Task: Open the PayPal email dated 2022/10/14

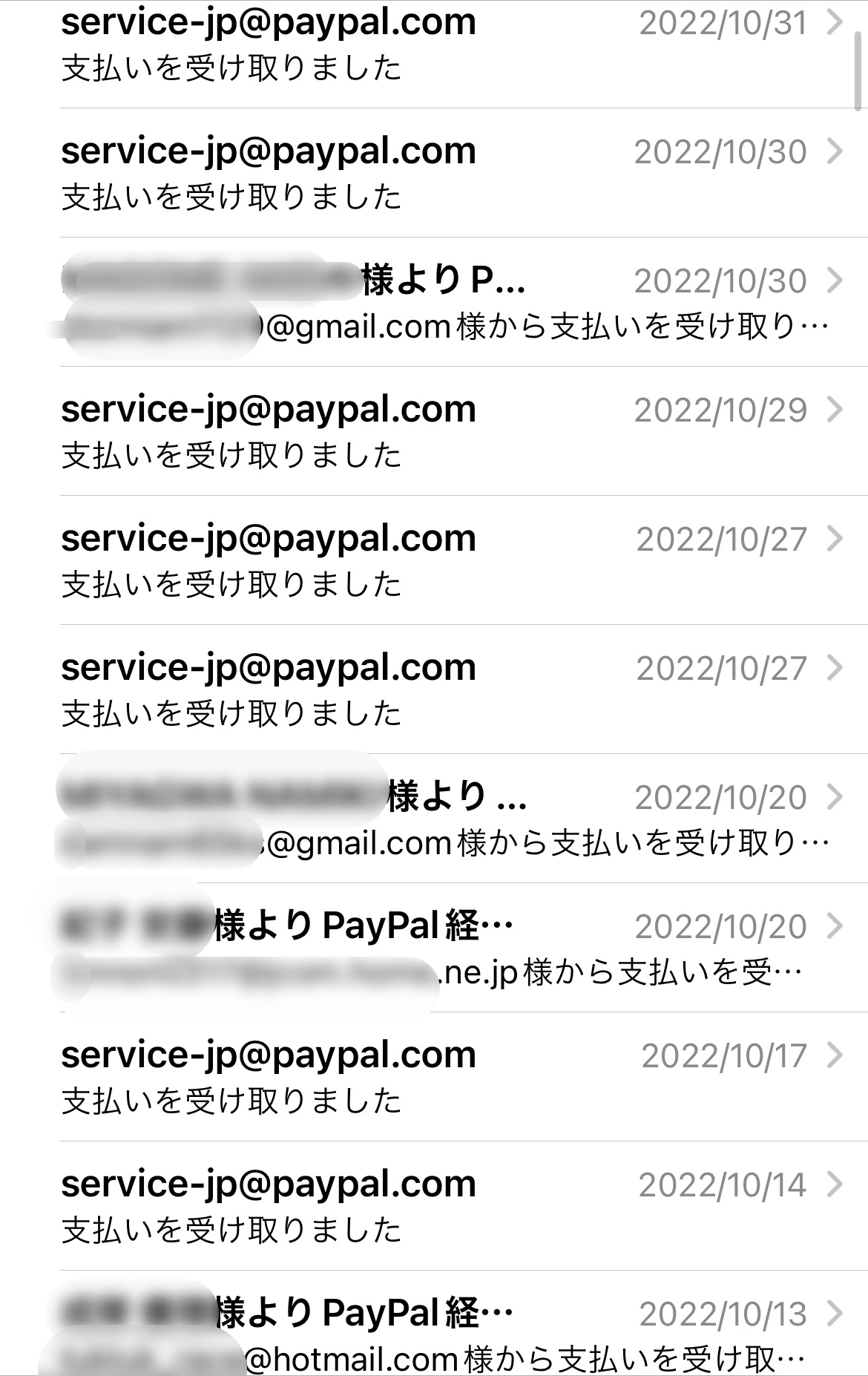Action: 445,1206
